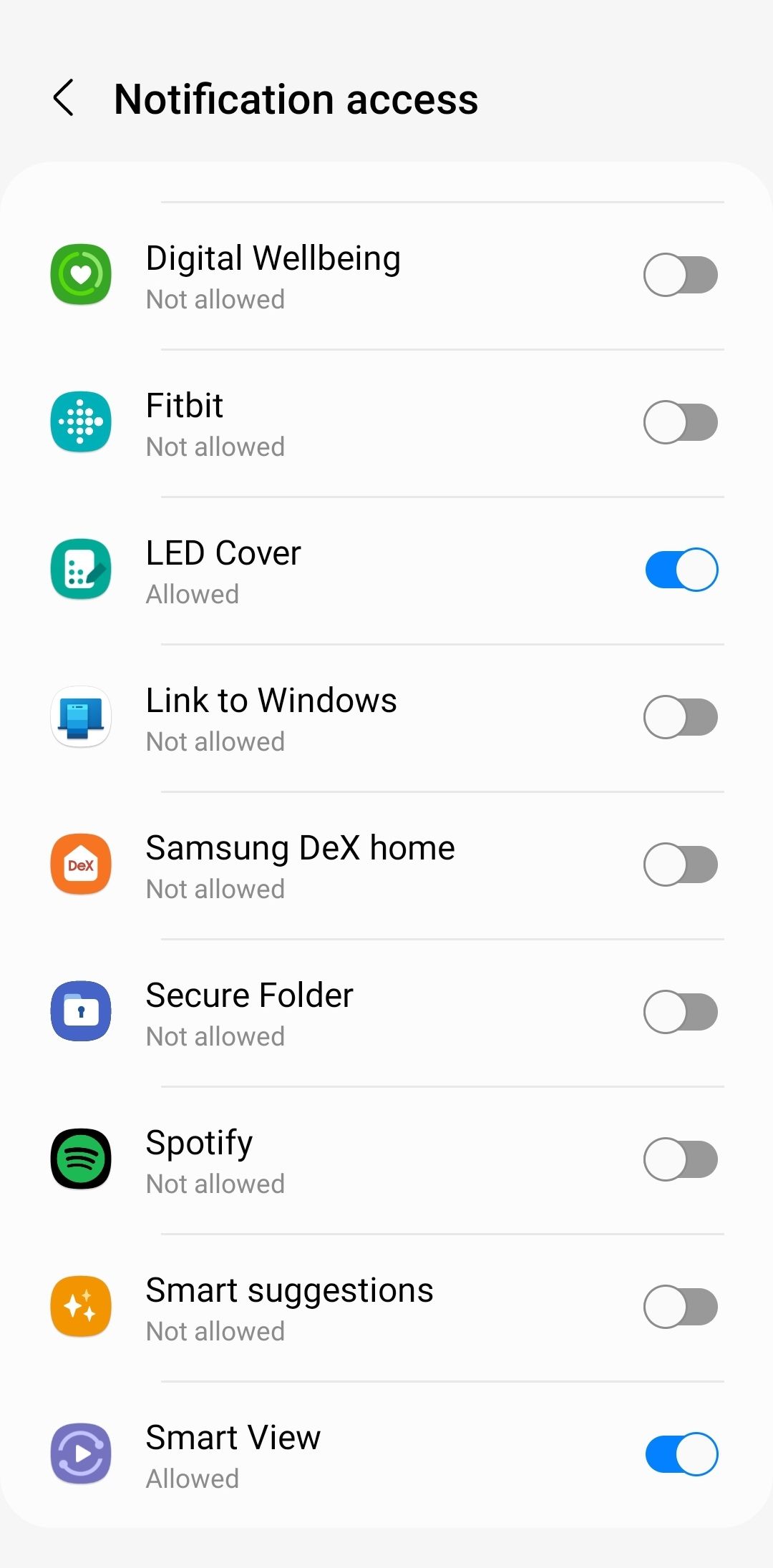Switch on Secure Folder notification access

tap(681, 1012)
